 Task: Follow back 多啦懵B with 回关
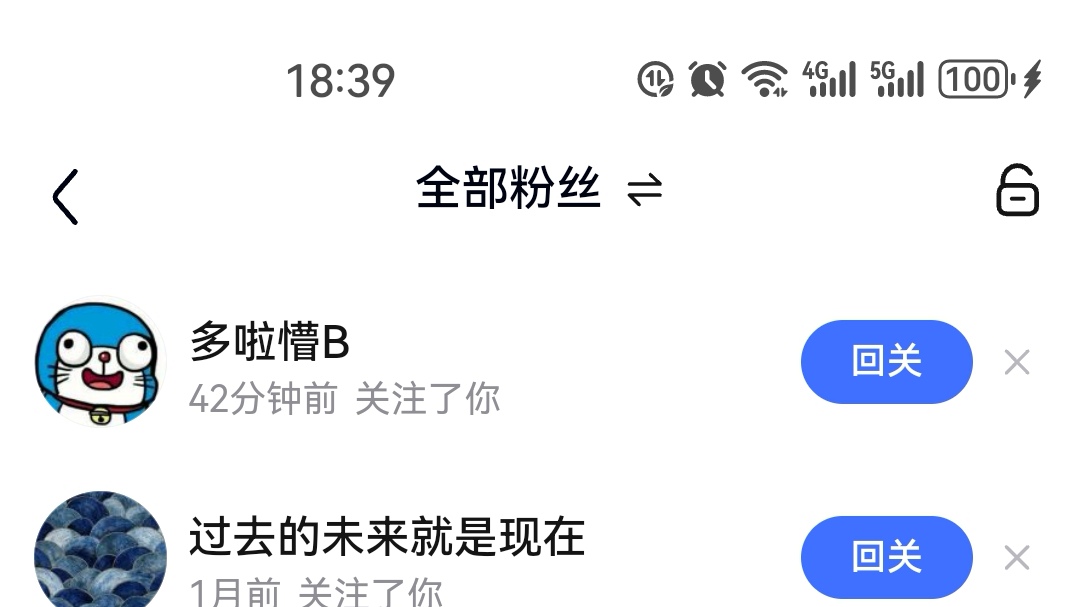click(886, 362)
